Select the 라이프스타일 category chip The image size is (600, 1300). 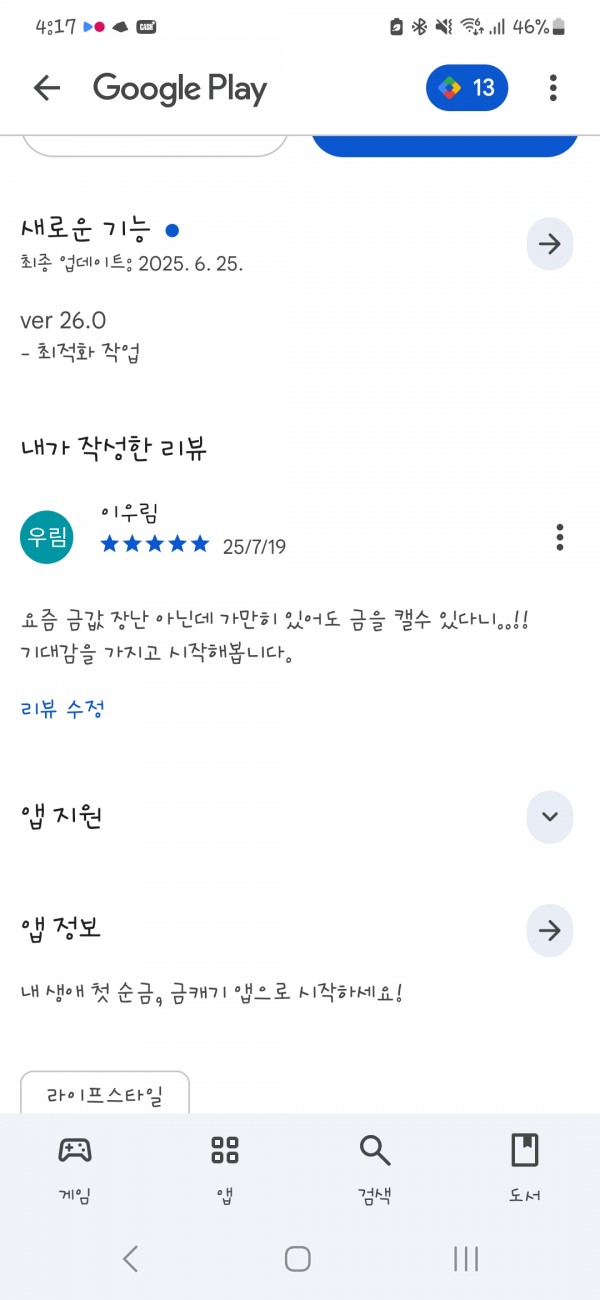click(x=105, y=1094)
